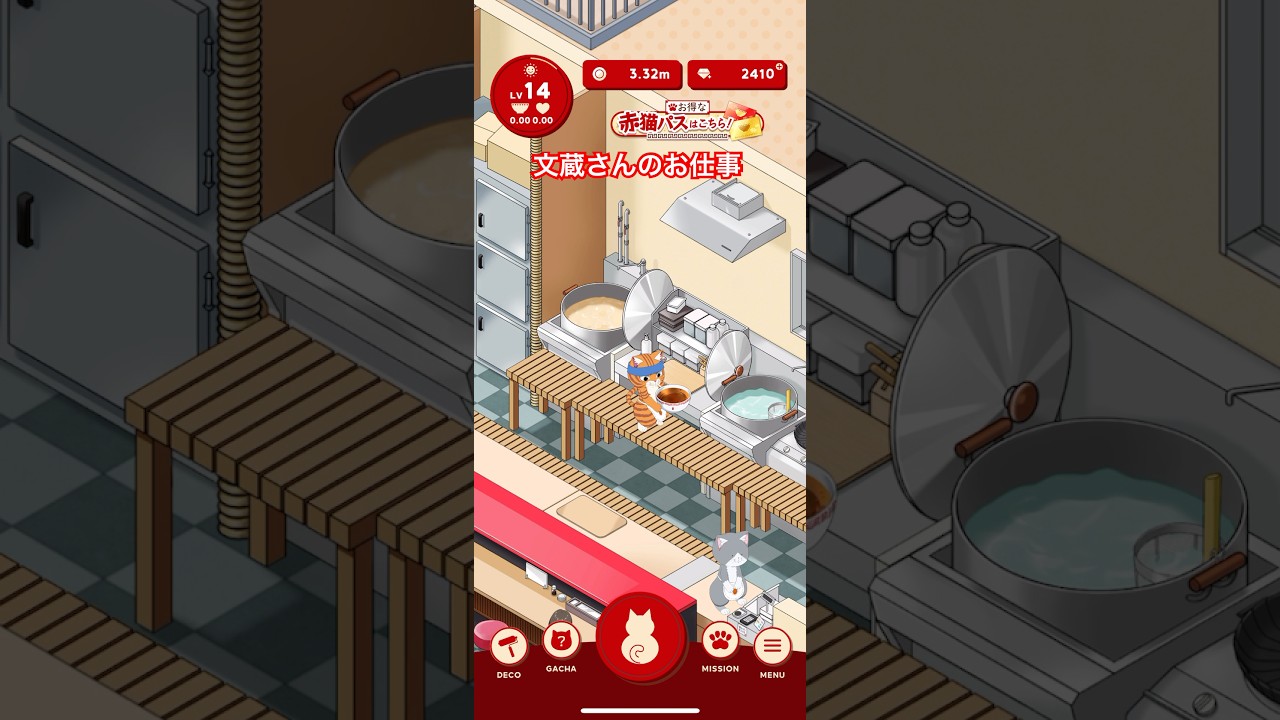Tap the coin balance 3.32m
The width and height of the screenshot is (1280, 720).
(x=632, y=74)
